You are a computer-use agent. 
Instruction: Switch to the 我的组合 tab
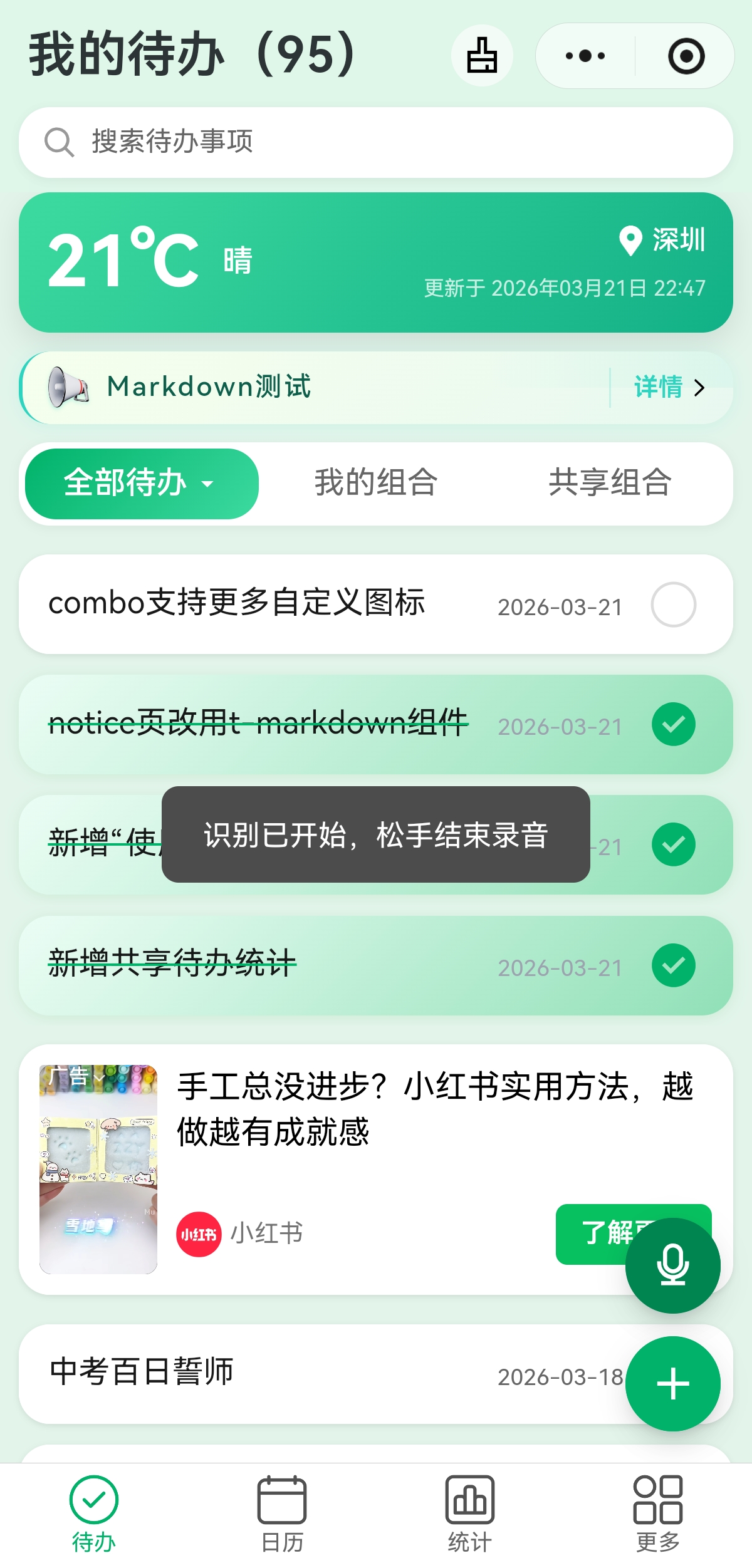tap(377, 482)
